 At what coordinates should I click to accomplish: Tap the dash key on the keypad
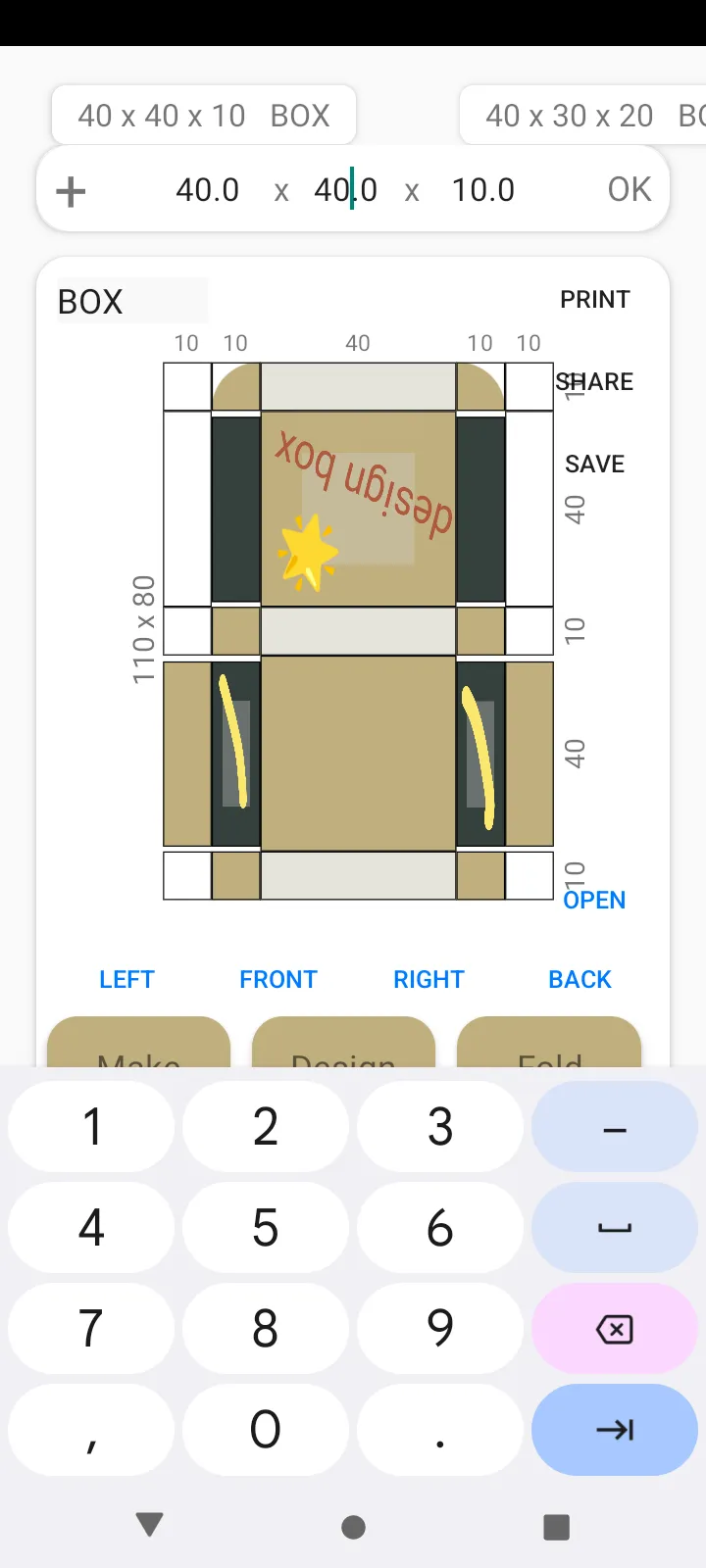click(615, 1127)
